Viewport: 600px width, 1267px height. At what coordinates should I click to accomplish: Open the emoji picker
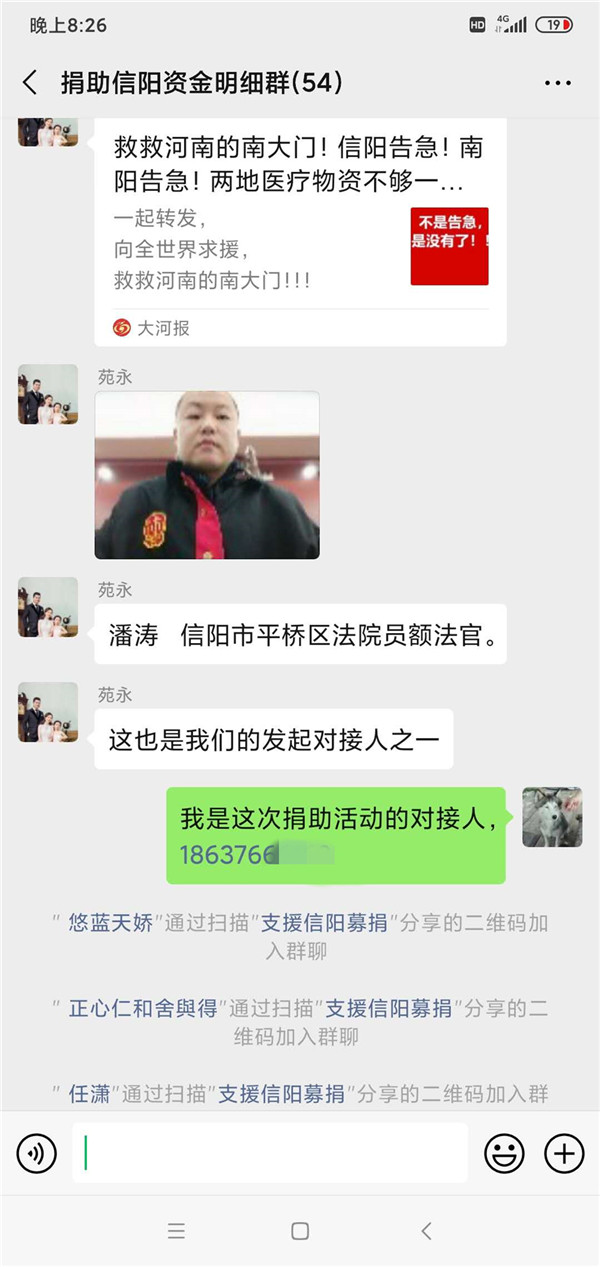pos(504,1154)
